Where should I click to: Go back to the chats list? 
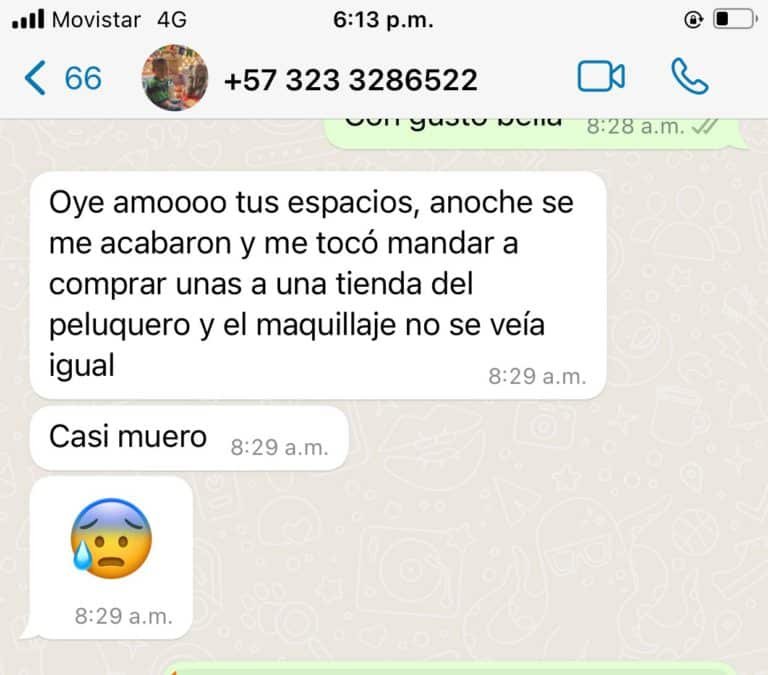62,78
